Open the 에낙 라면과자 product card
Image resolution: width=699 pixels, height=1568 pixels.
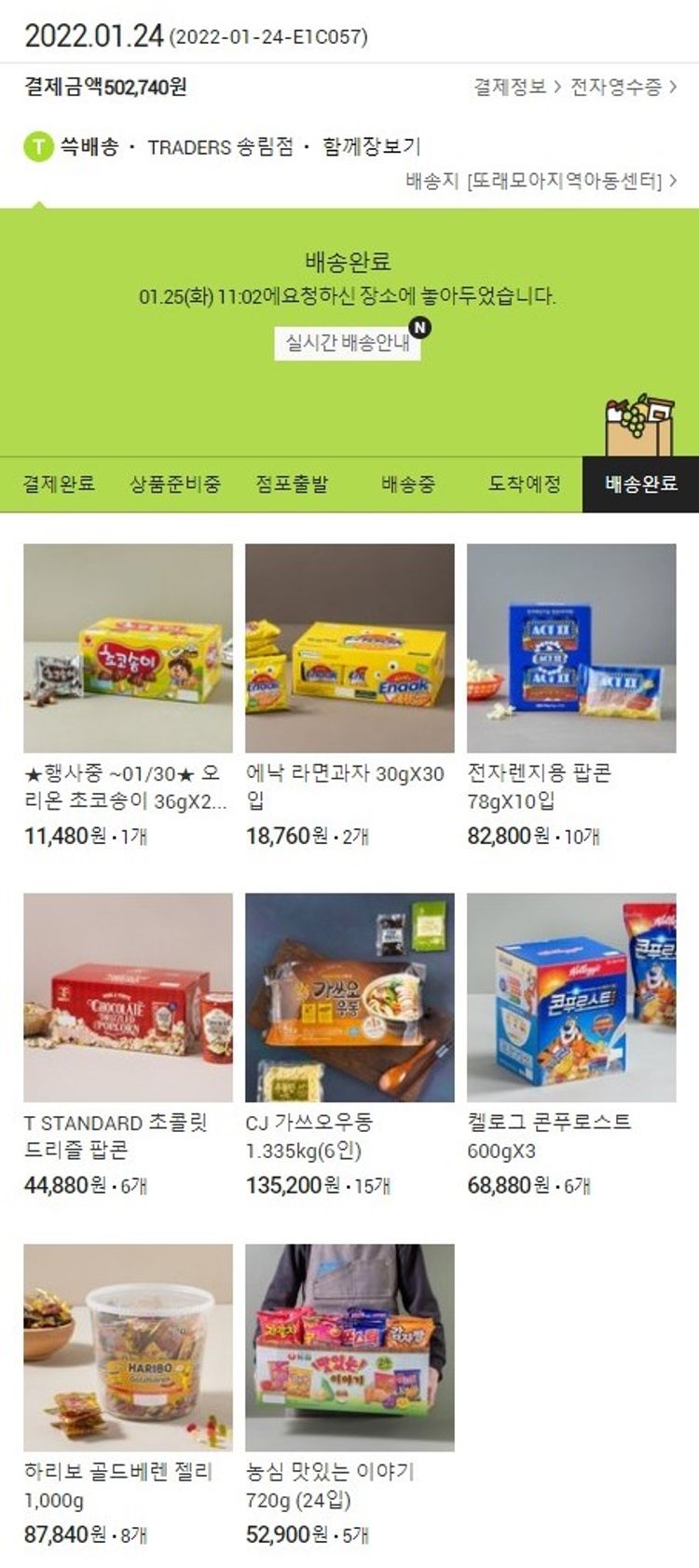coord(349,648)
